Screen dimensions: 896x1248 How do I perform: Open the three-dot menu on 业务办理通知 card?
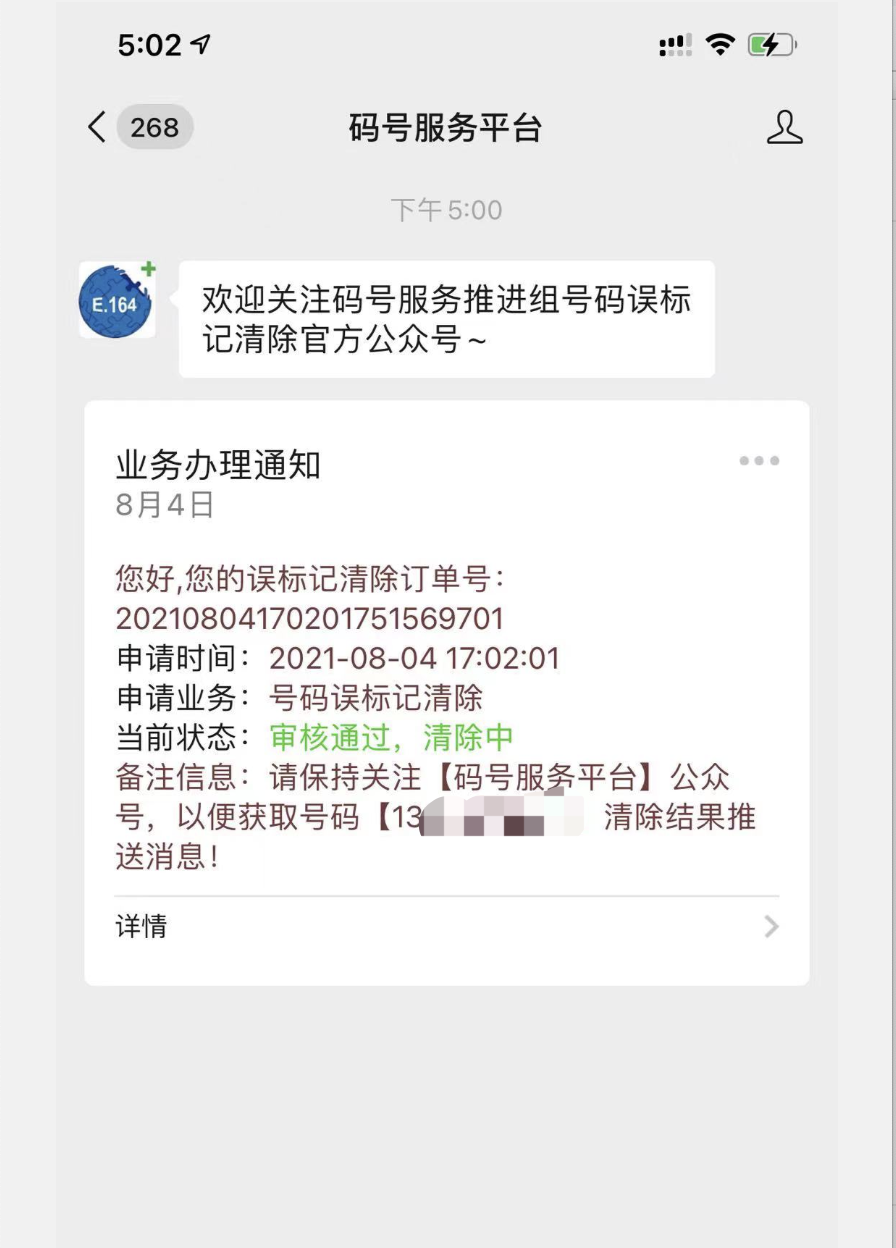point(759,461)
